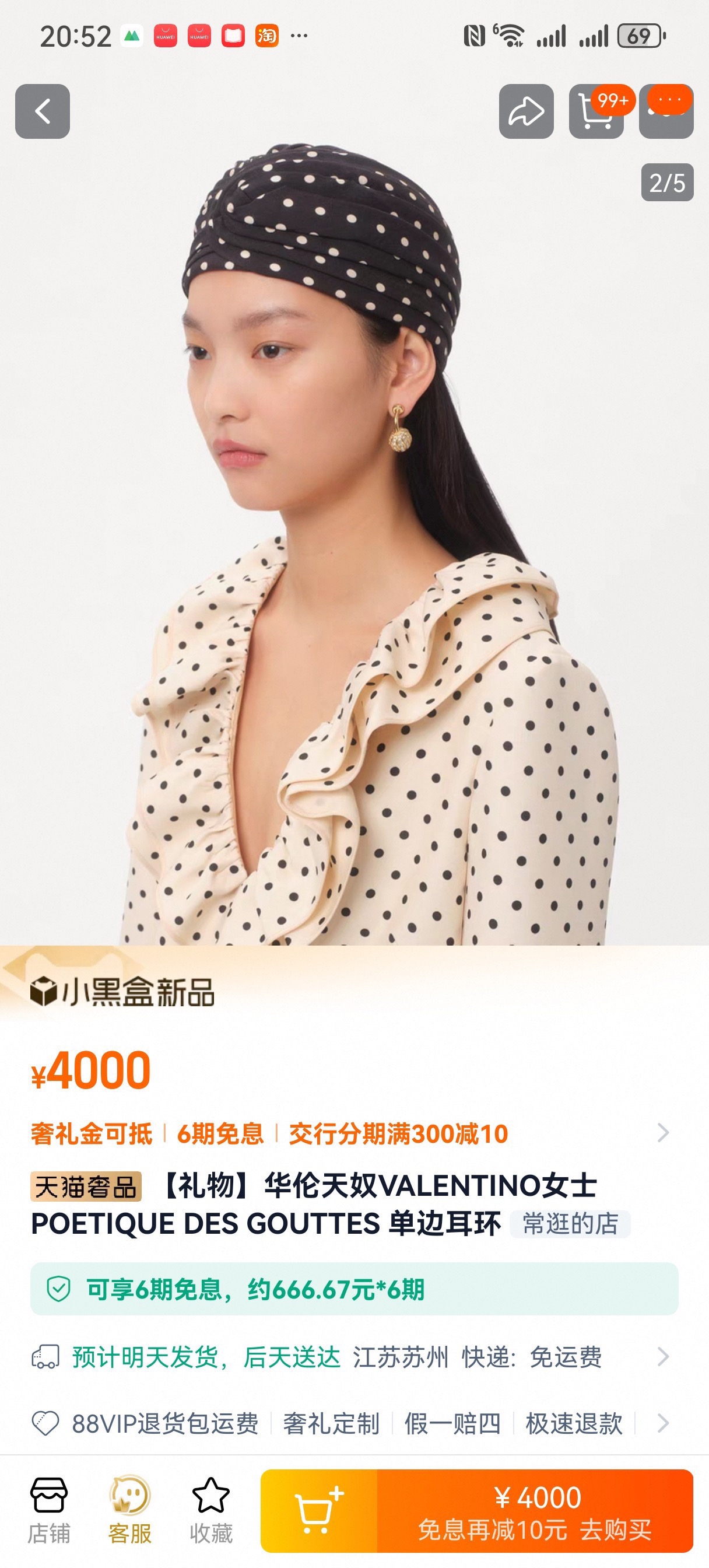Open the 常逛的店 store tag

point(570,1223)
